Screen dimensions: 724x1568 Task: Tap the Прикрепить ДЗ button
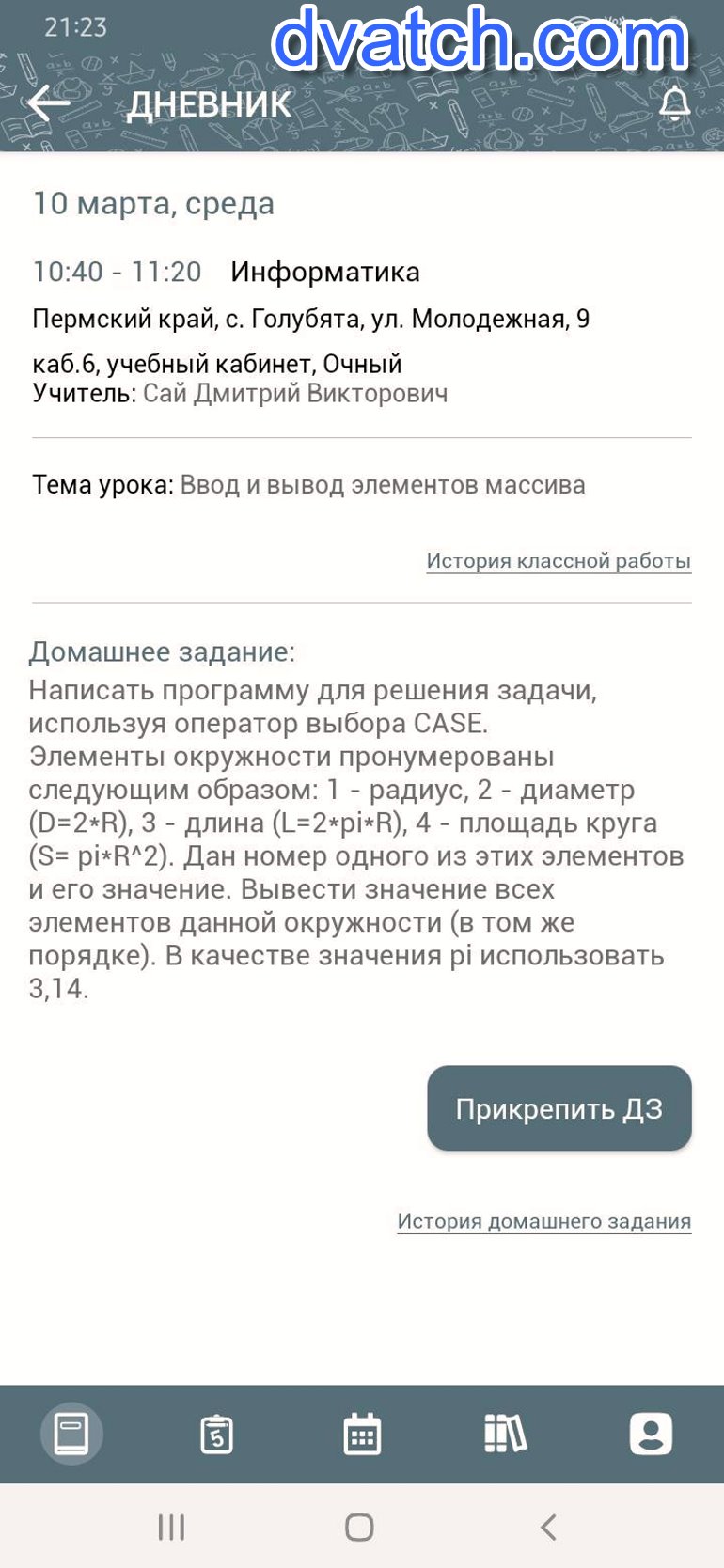point(559,1108)
